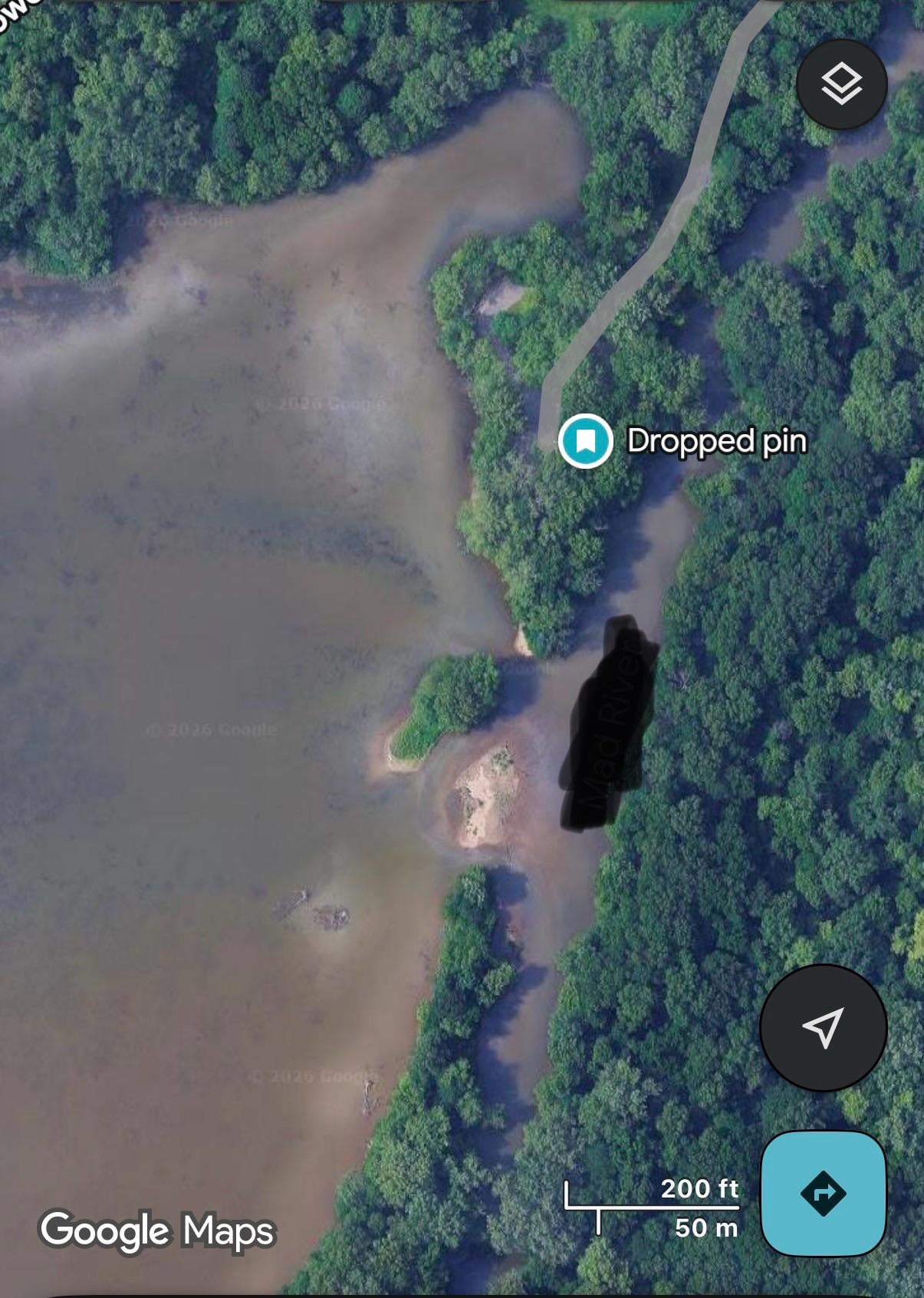Image resolution: width=924 pixels, height=1298 pixels.
Task: Start directions with the blue button
Action: point(823,1193)
